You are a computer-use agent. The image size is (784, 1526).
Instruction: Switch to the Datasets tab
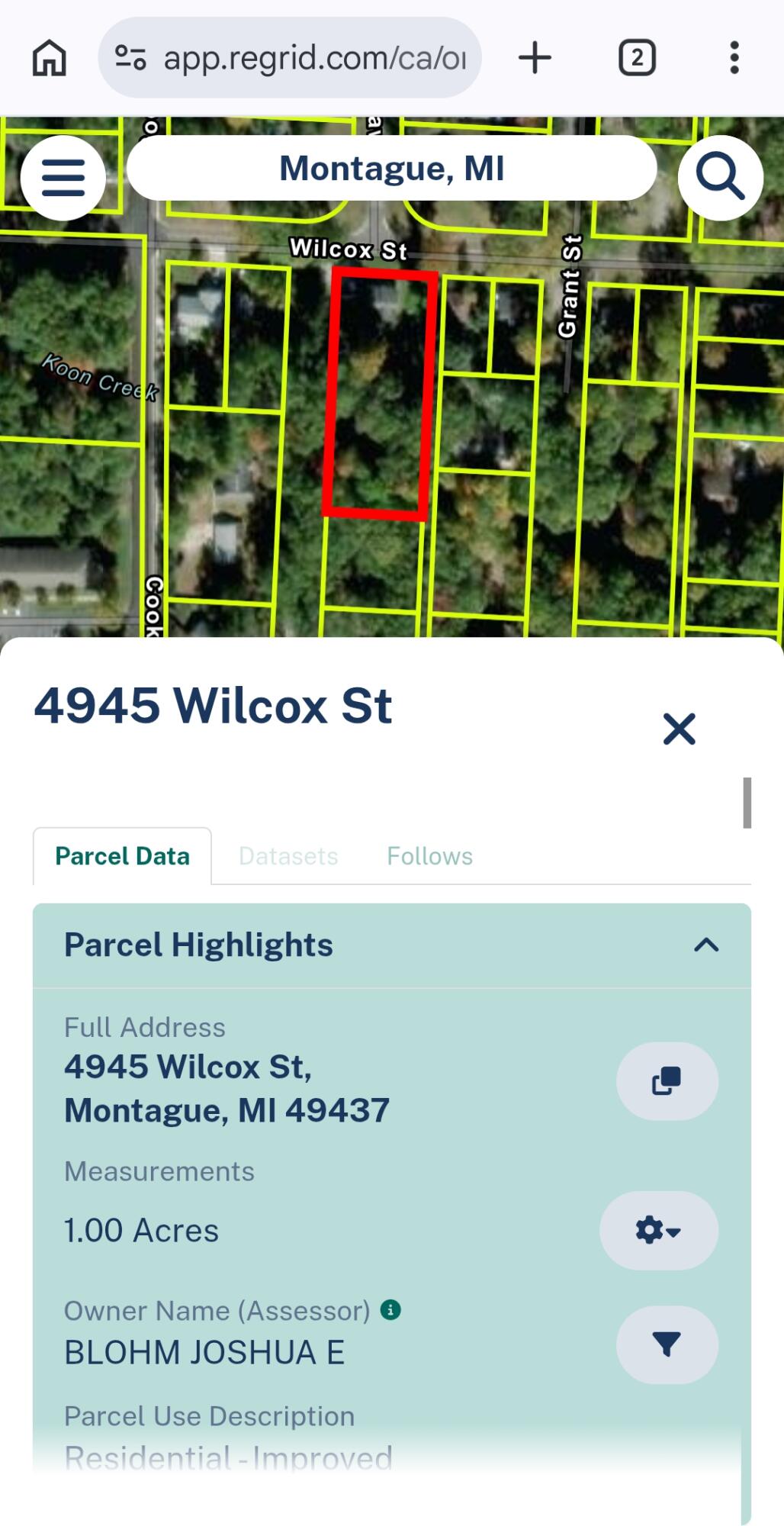[x=288, y=856]
